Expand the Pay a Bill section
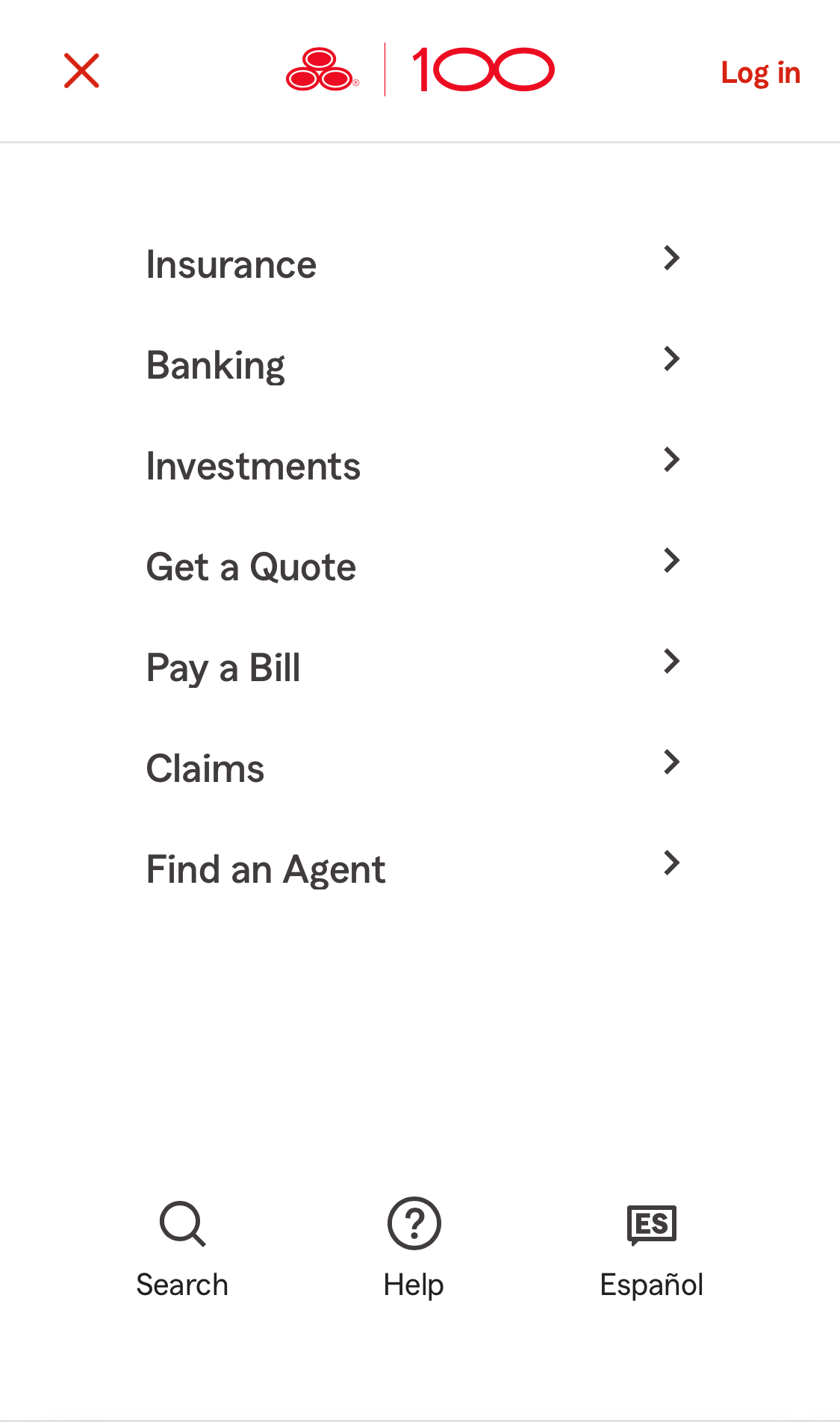Screen dimensions: 840x1422 tap(671, 661)
